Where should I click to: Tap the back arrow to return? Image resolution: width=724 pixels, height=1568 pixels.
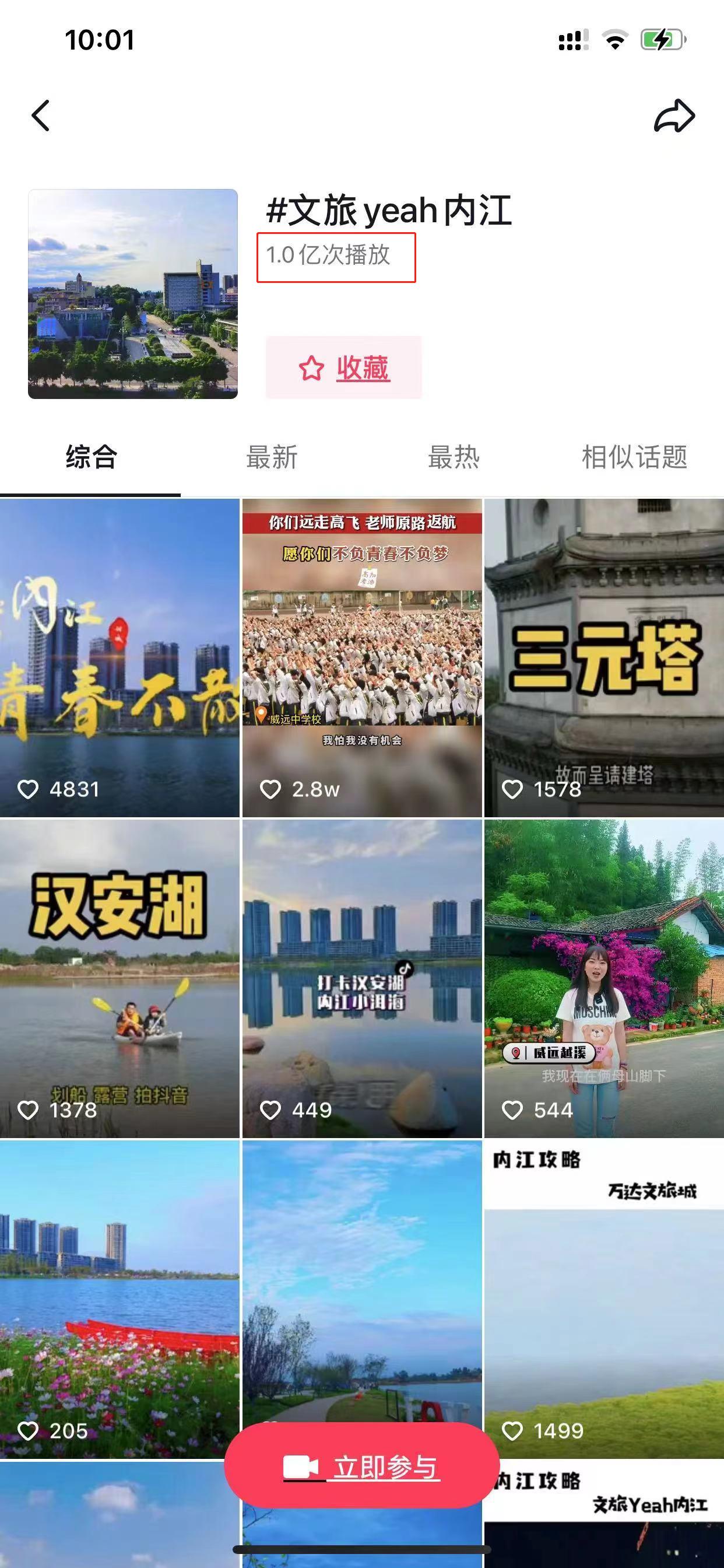pos(41,114)
